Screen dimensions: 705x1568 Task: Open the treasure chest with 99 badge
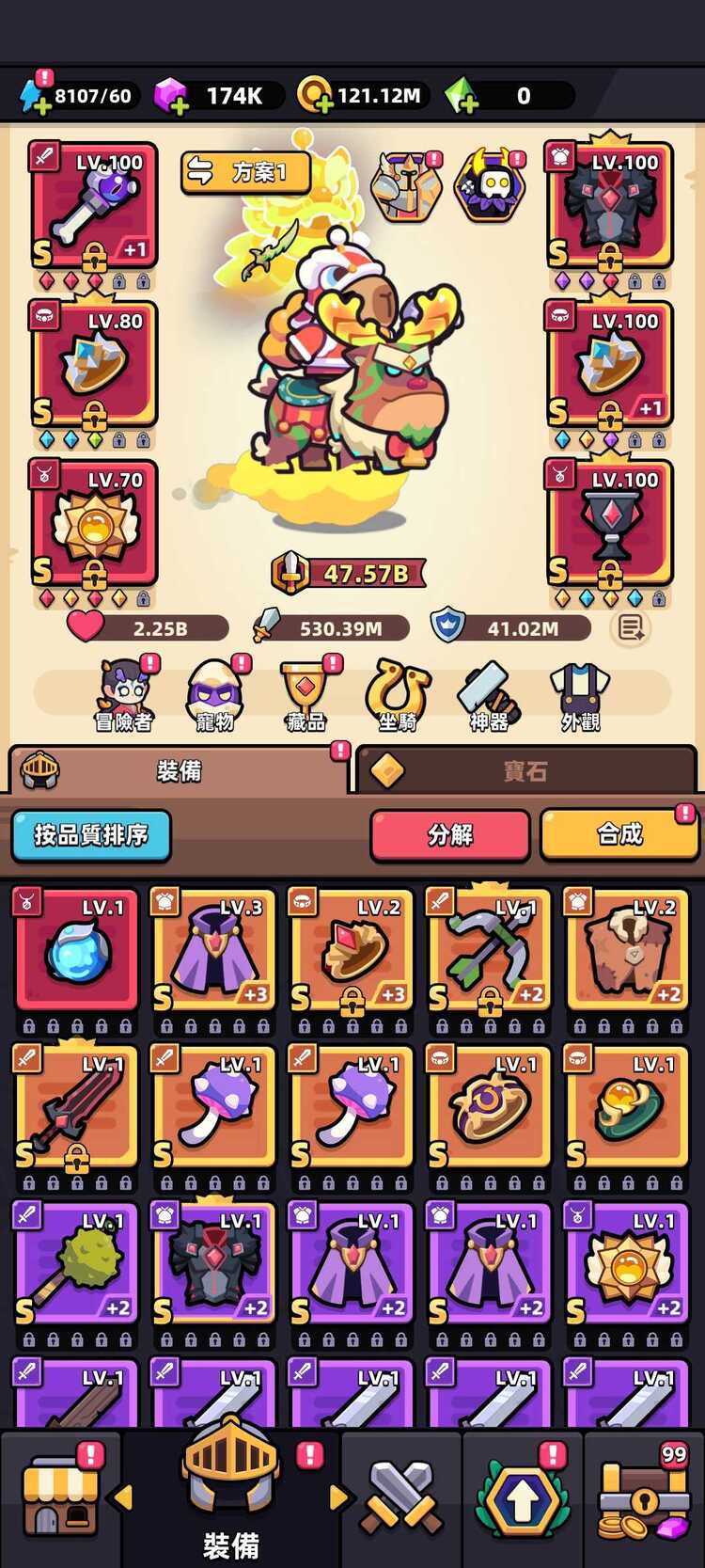click(645, 1497)
